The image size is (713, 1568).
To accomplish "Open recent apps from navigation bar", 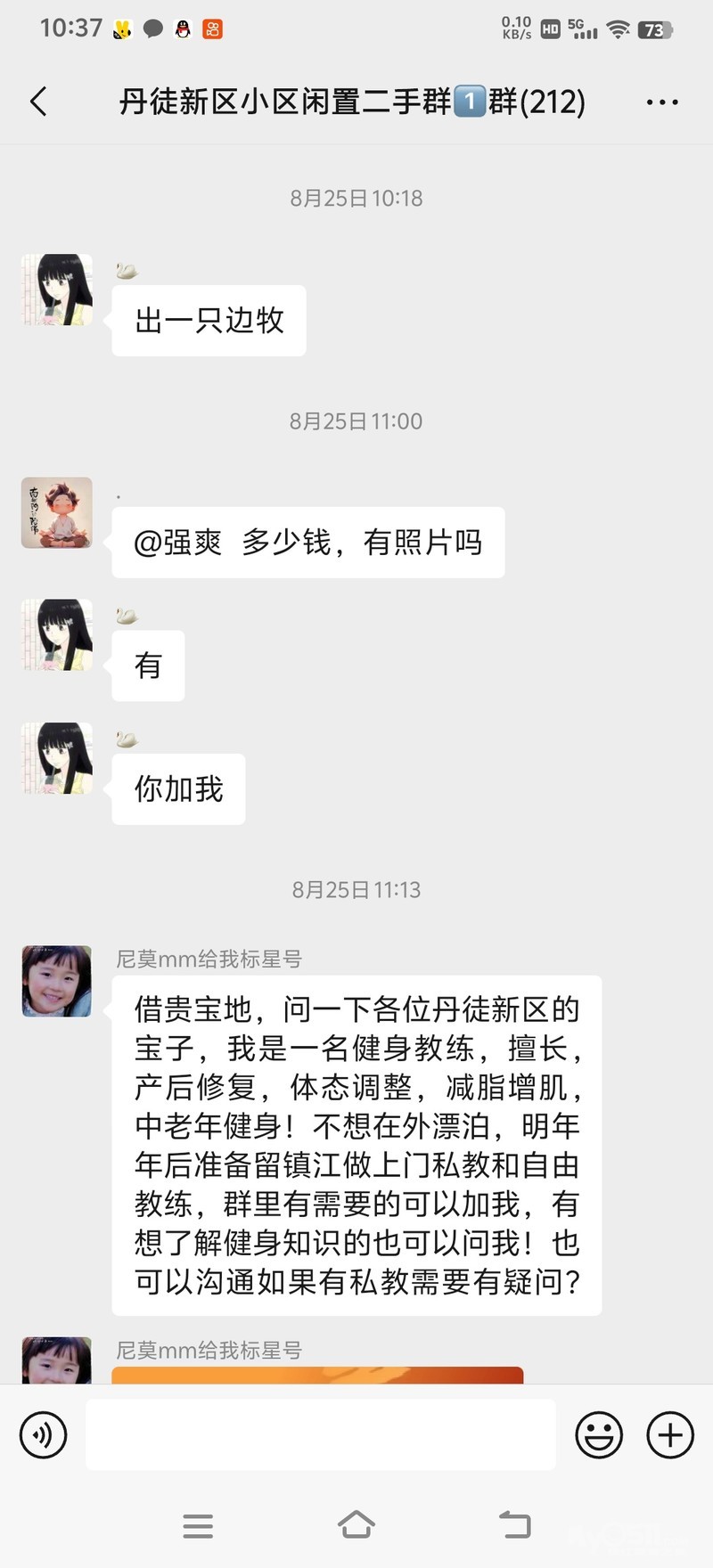I will click(x=198, y=1525).
